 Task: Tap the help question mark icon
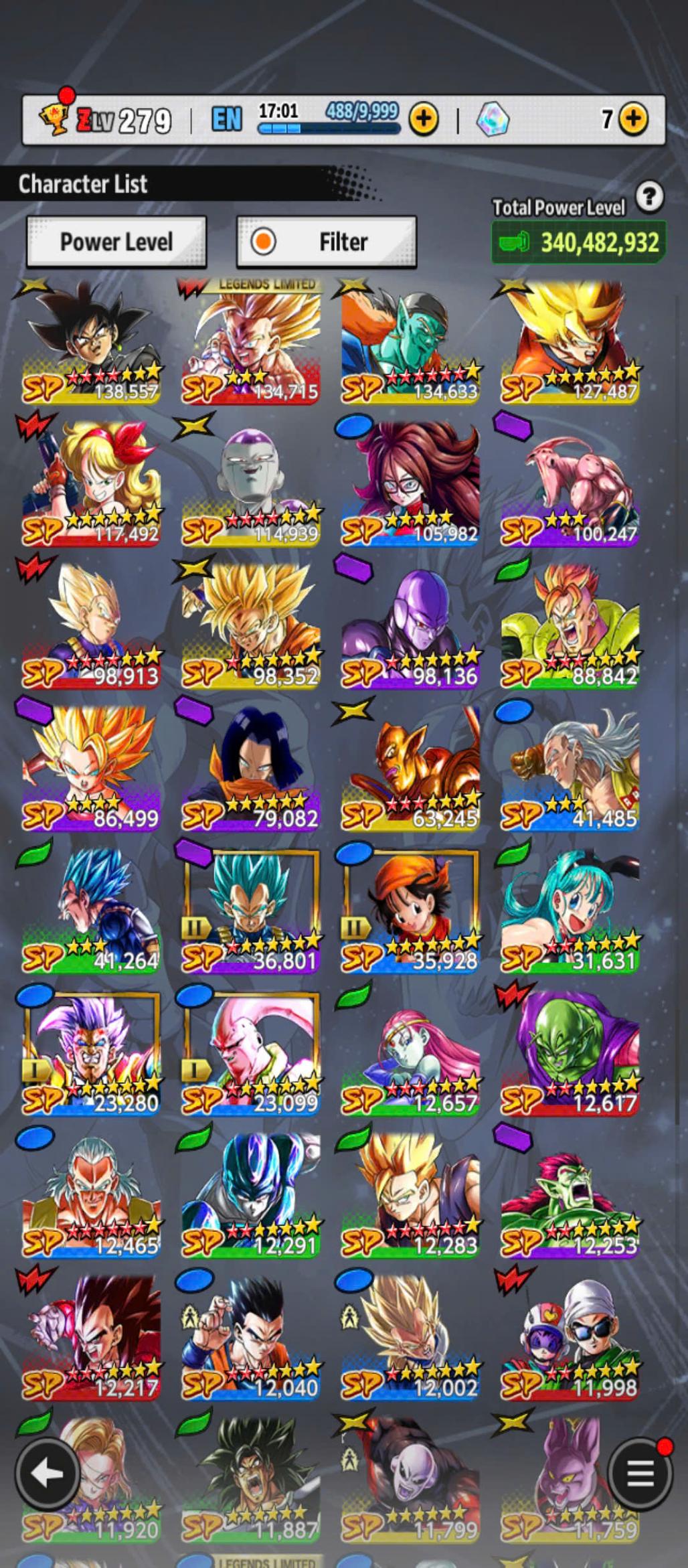coord(649,198)
